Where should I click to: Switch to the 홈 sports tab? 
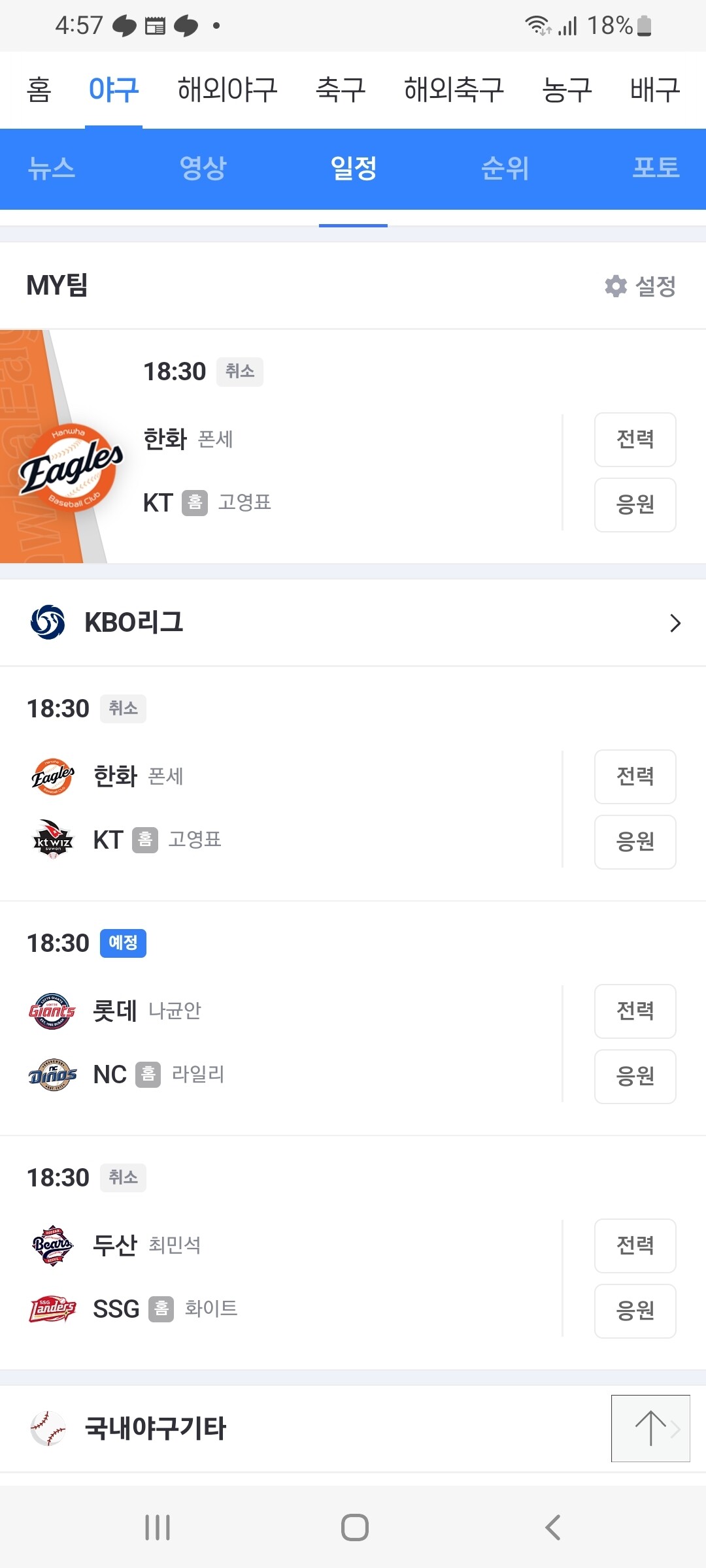click(39, 90)
